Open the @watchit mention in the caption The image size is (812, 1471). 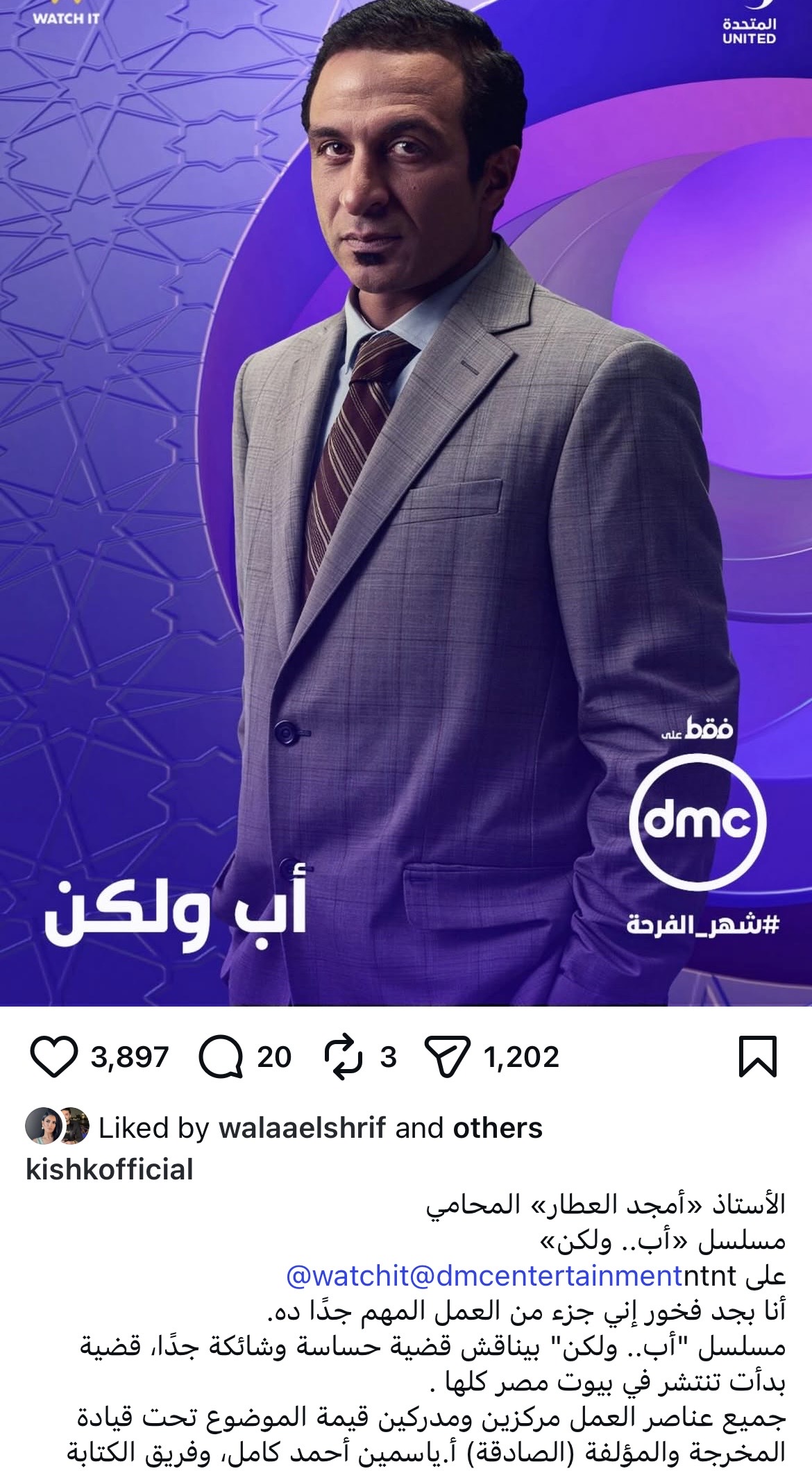[x=352, y=1276]
